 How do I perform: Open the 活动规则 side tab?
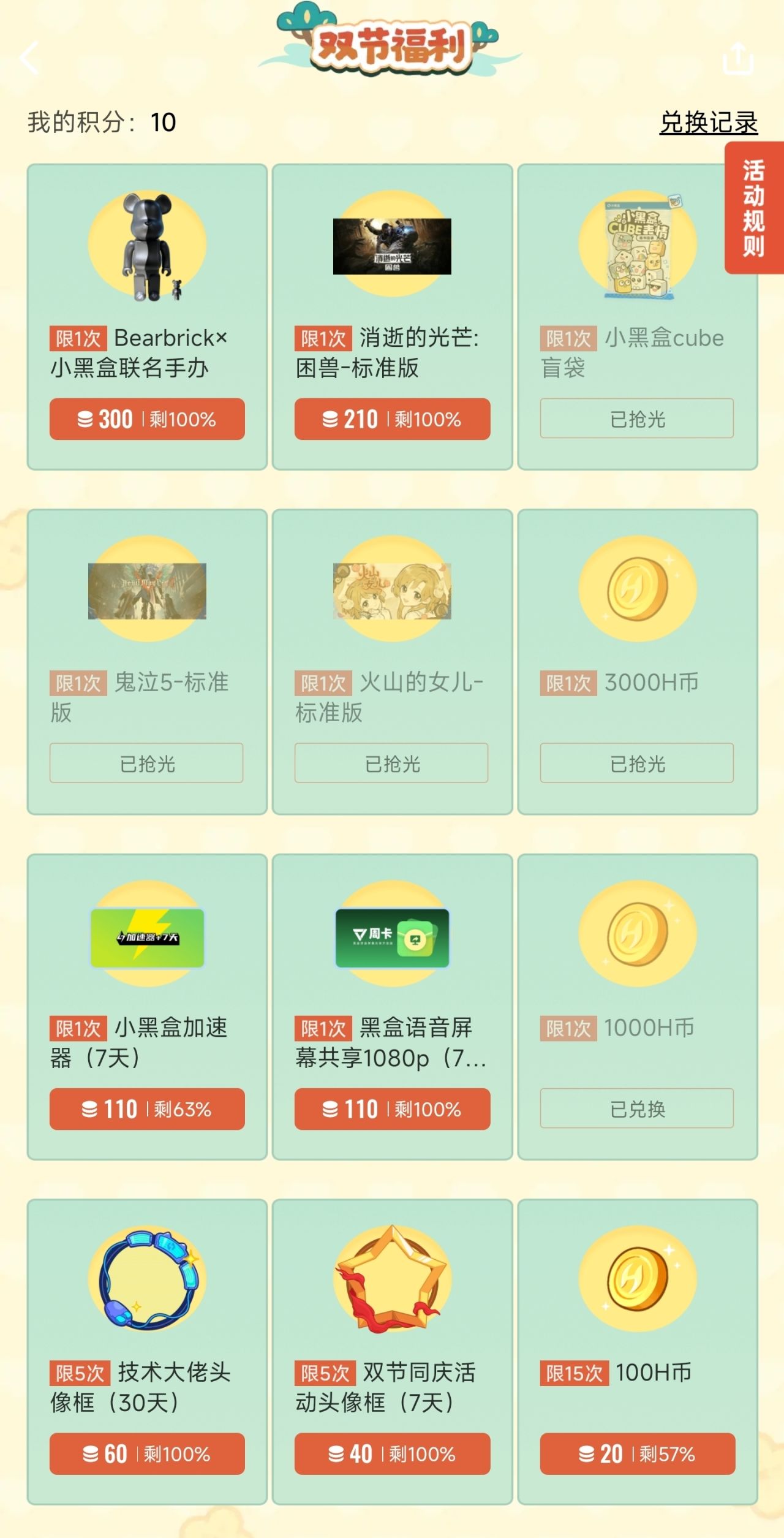click(754, 208)
